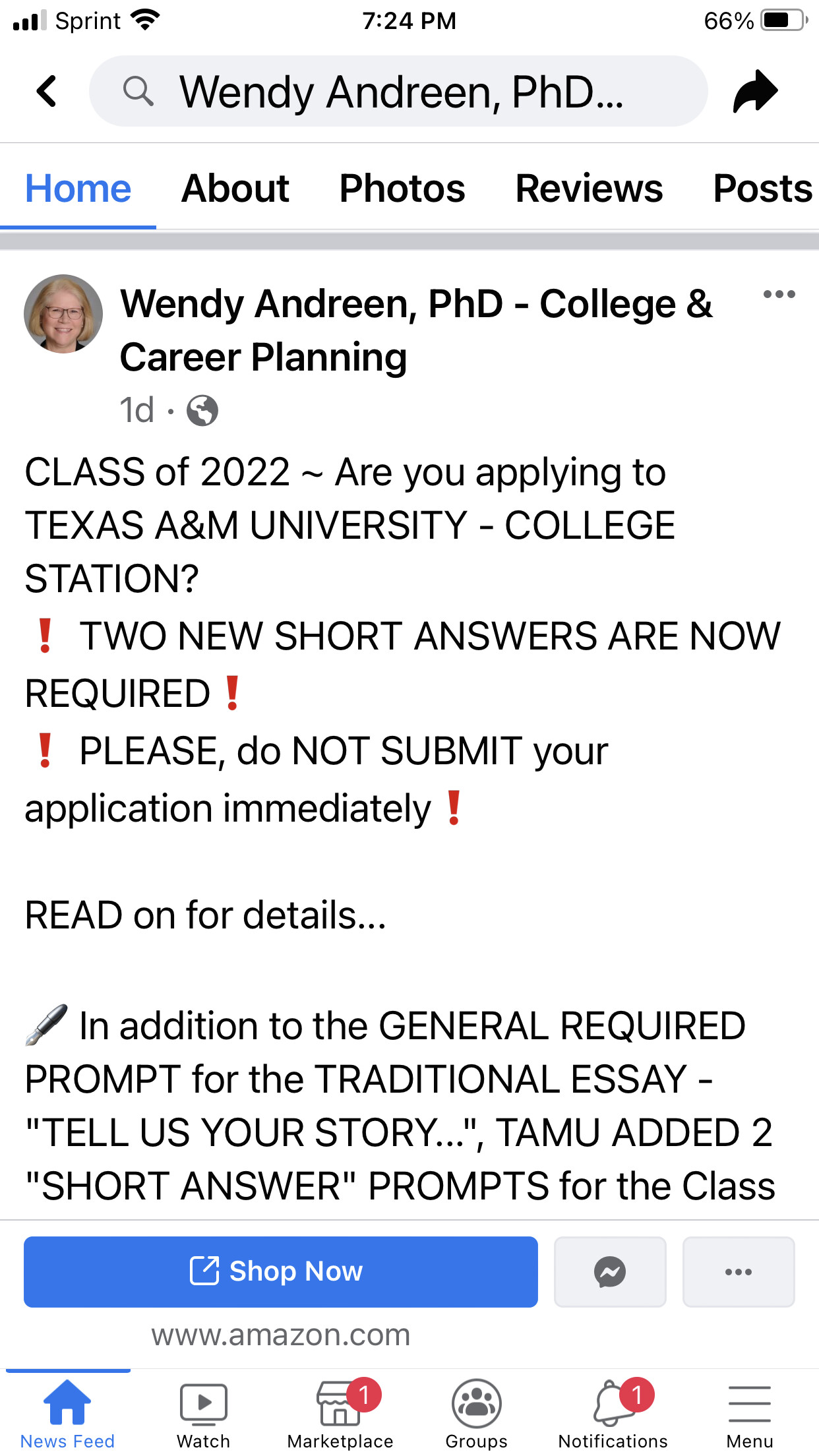Switch to the Home tab of the page
819x1456 pixels.
click(78, 189)
